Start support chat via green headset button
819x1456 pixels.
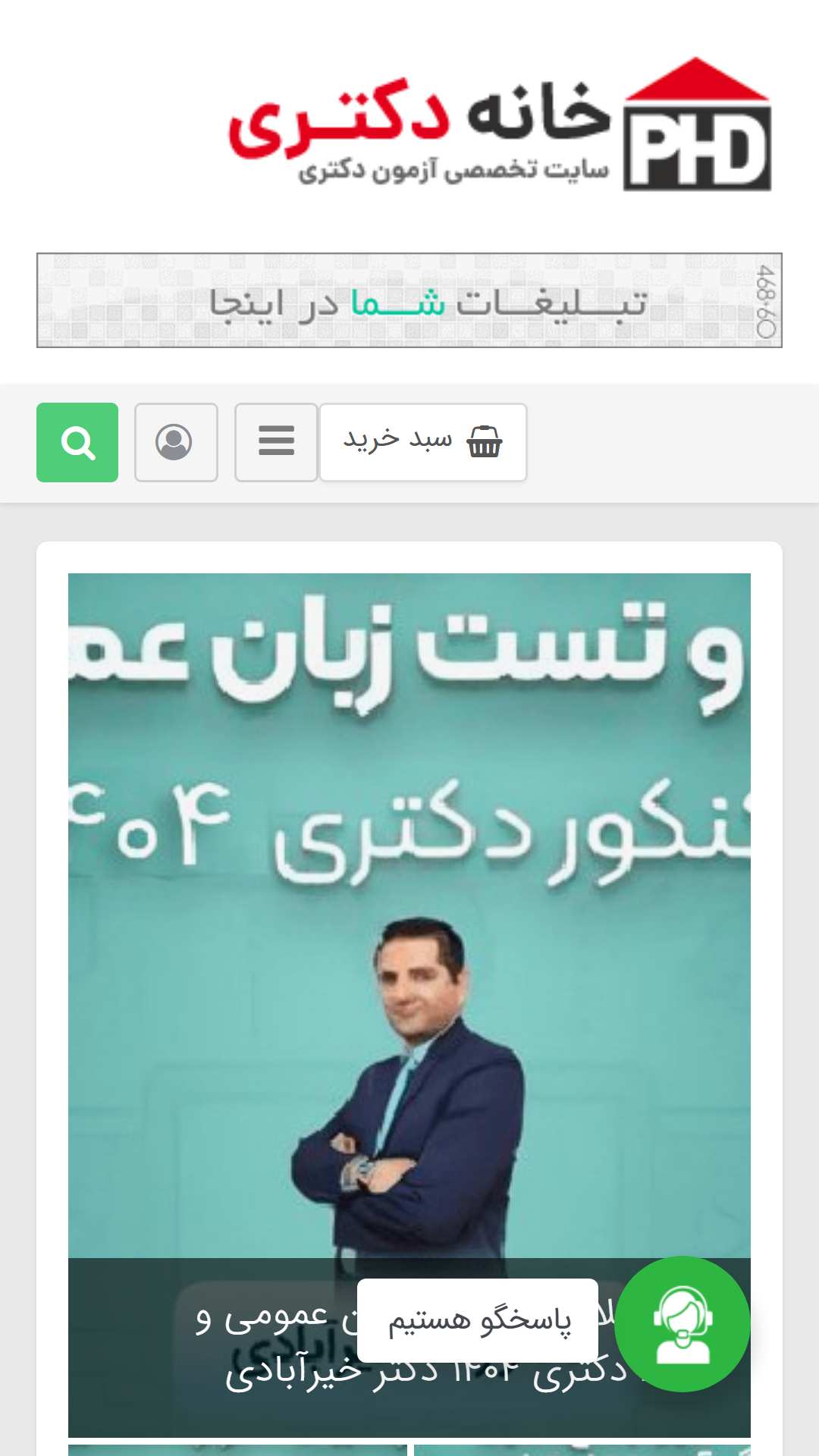coord(682,1324)
